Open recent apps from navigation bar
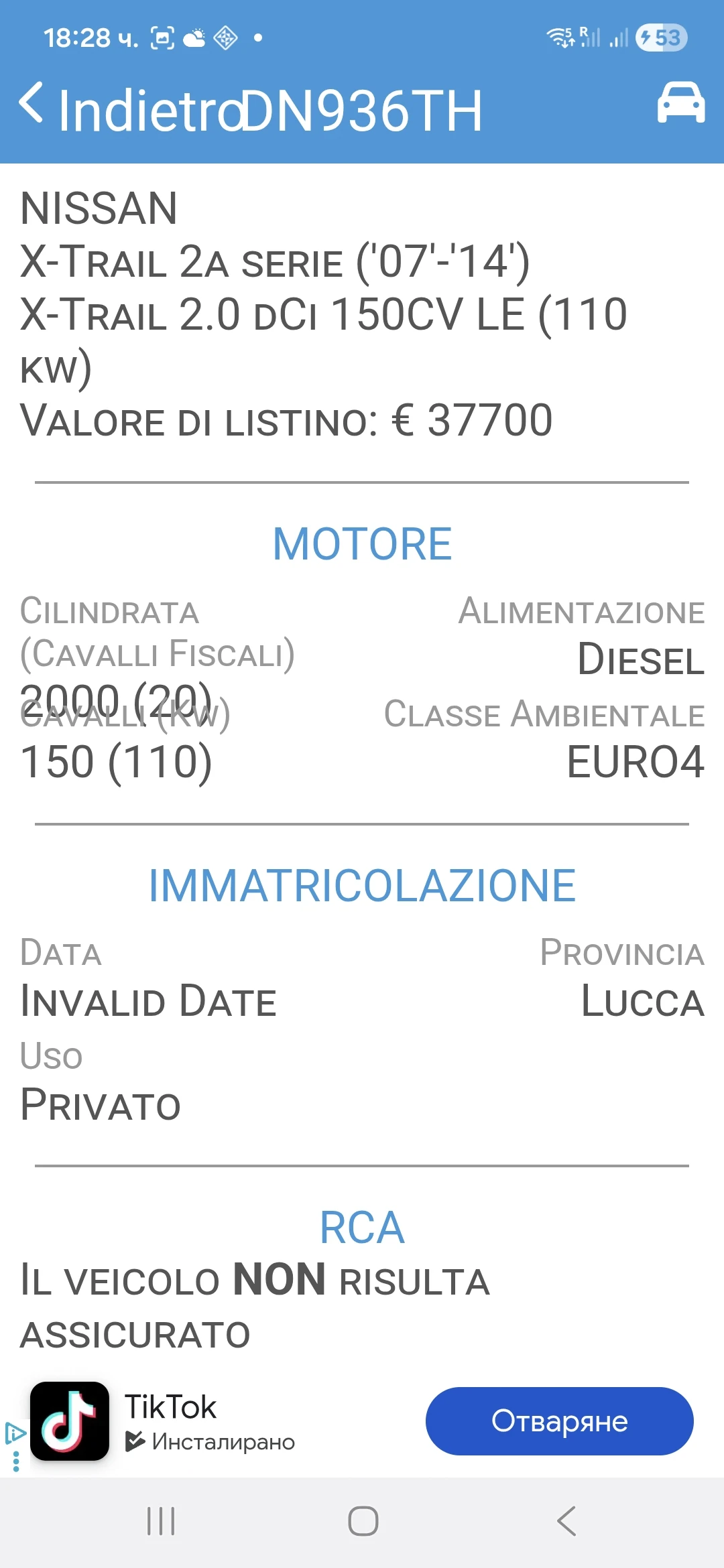This screenshot has height=1568, width=724. (x=161, y=1521)
